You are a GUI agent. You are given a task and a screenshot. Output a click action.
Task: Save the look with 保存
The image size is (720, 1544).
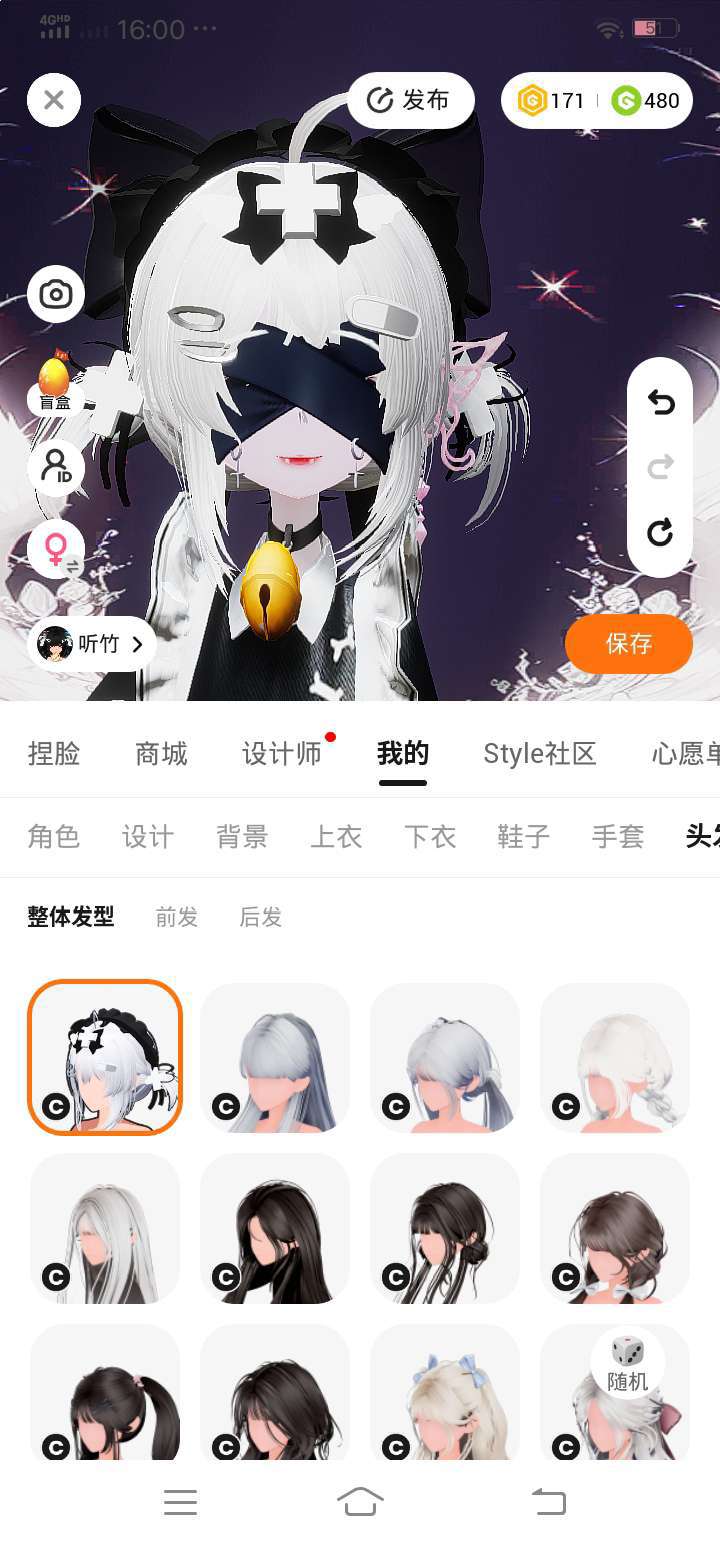pos(629,643)
